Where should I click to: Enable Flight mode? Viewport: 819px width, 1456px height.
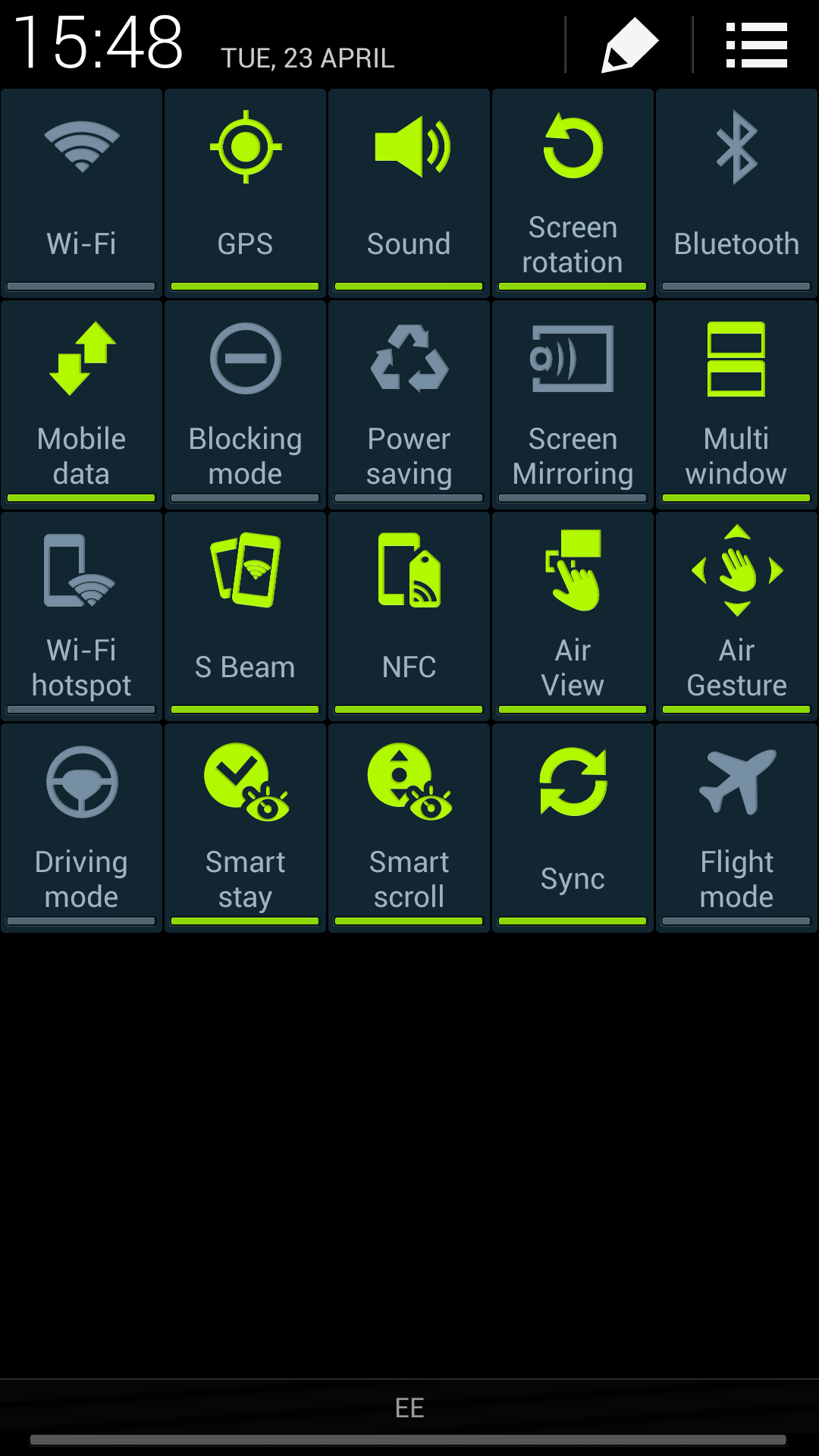click(x=737, y=827)
